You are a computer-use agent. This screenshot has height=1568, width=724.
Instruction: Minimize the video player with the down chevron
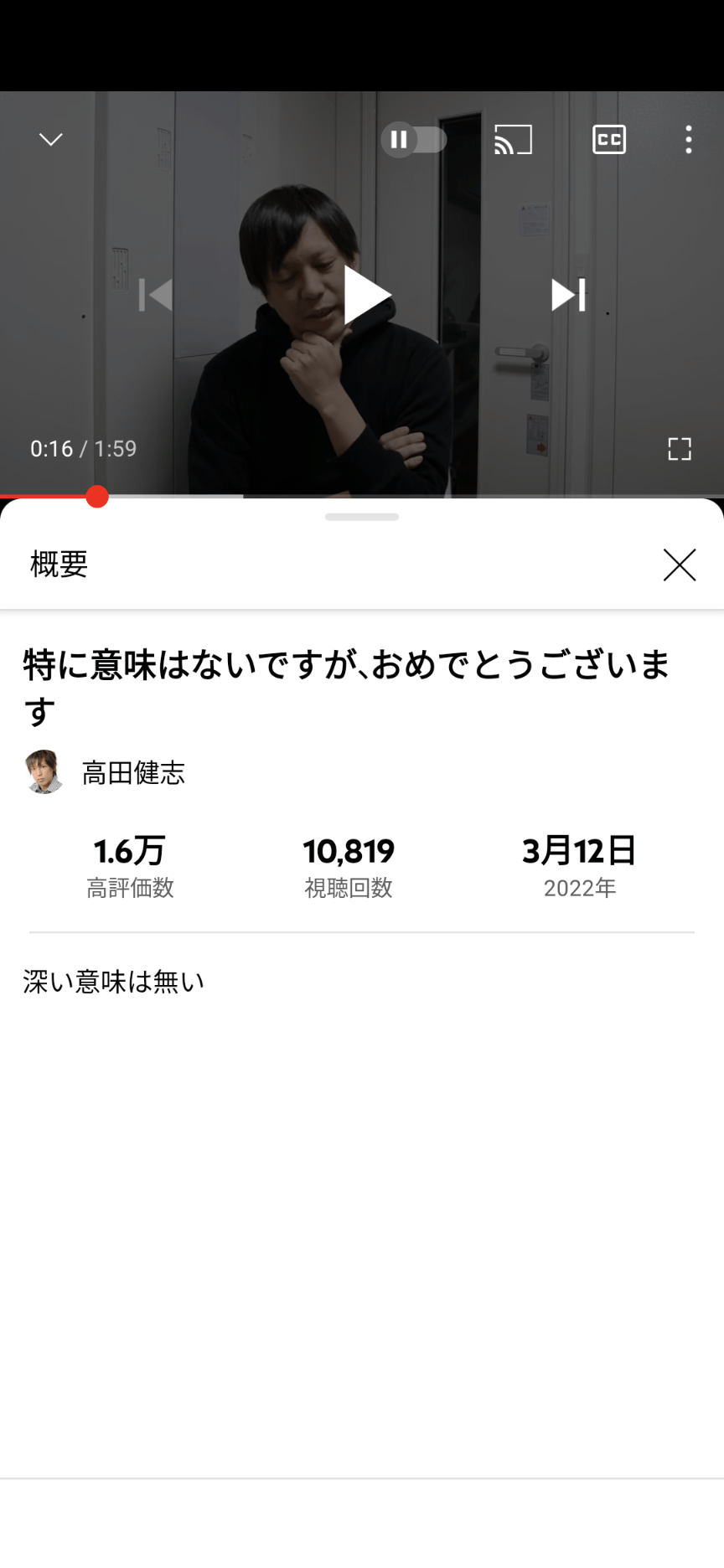click(51, 139)
